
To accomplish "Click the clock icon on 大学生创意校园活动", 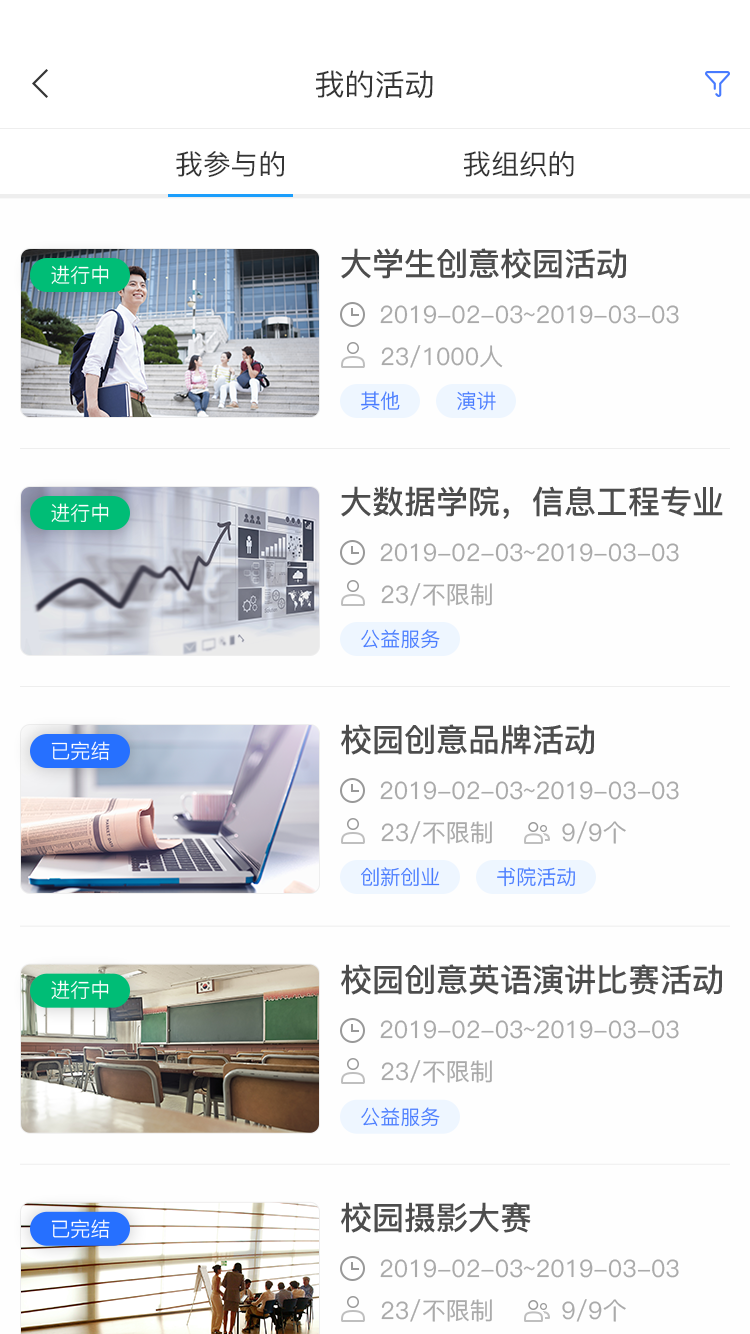I will tap(354, 315).
